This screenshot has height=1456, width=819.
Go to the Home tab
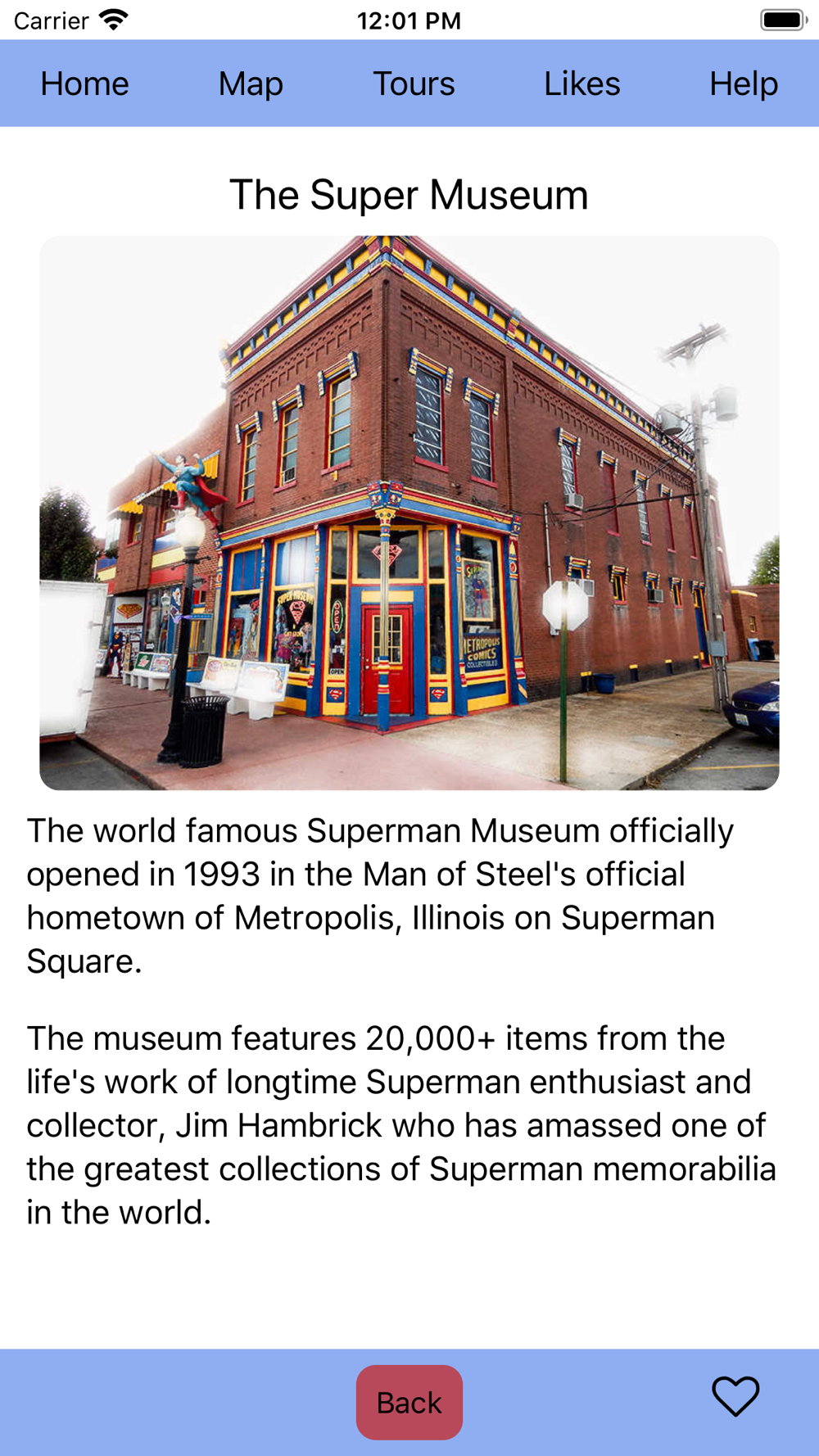point(84,84)
